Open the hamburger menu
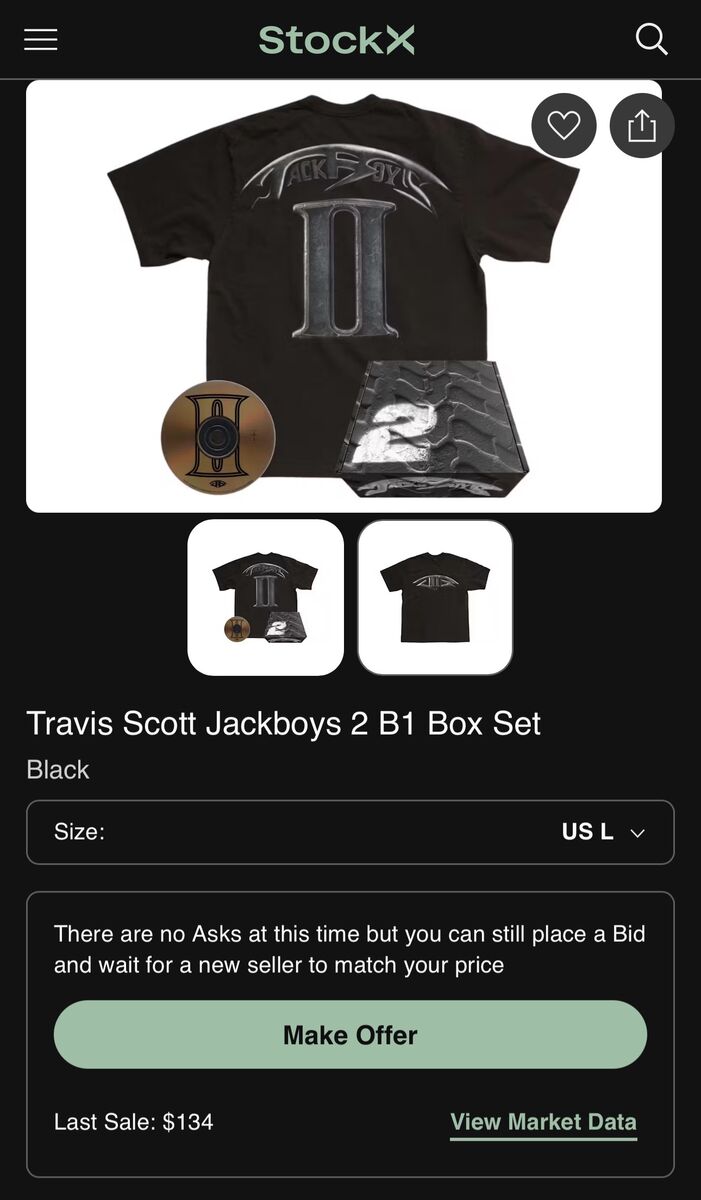 (x=41, y=39)
